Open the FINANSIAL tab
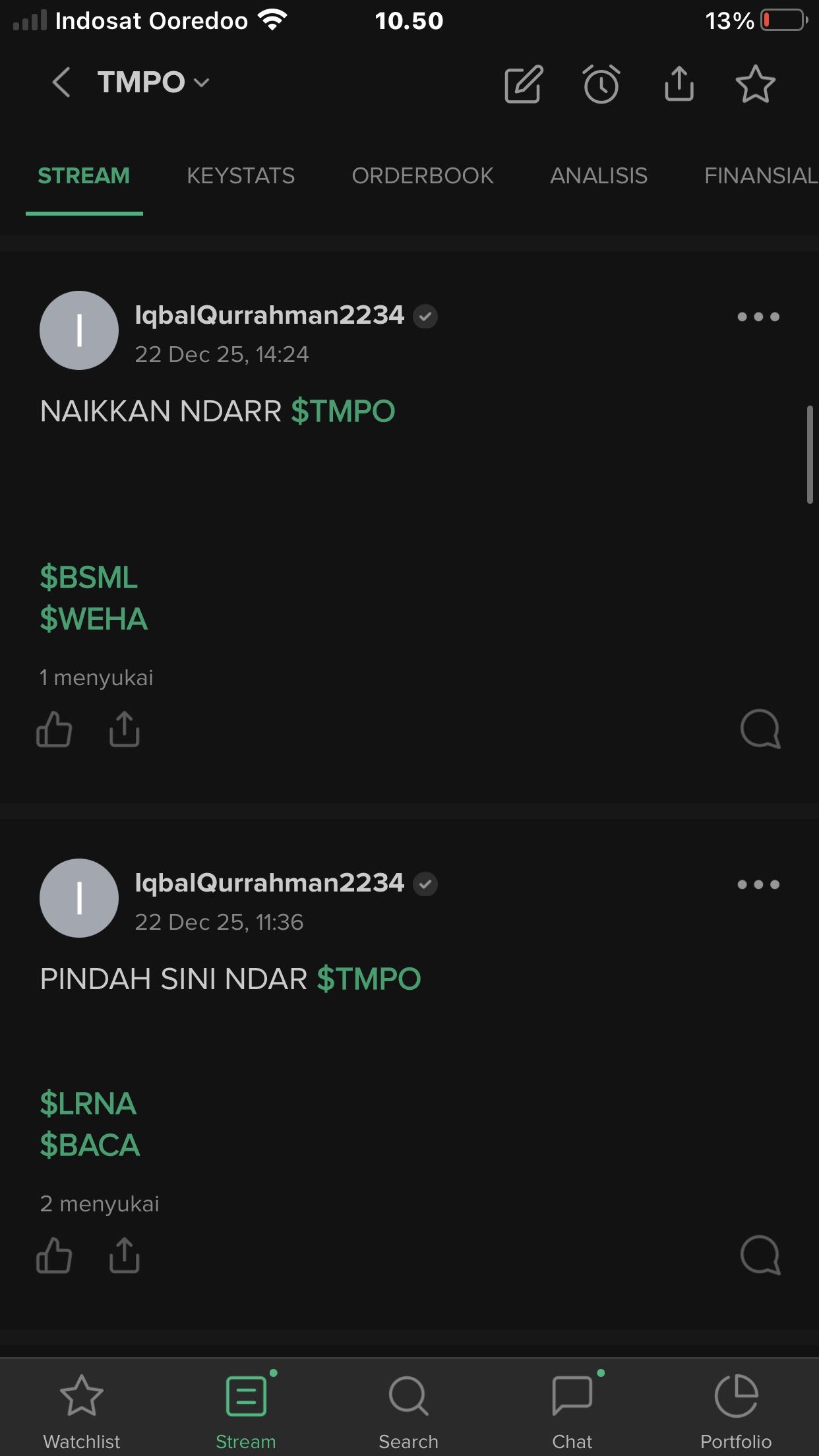Image resolution: width=819 pixels, height=1456 pixels. pyautogui.click(x=760, y=176)
